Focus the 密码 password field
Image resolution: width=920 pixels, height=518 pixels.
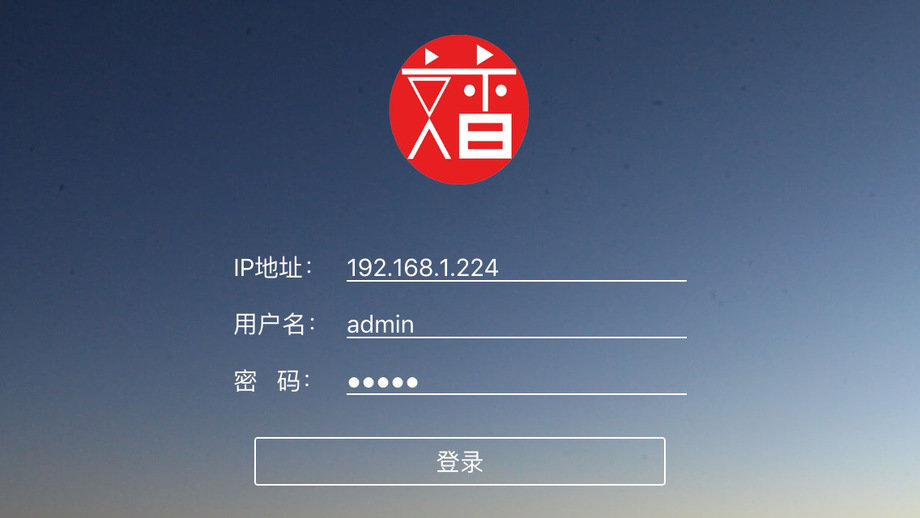coord(515,381)
